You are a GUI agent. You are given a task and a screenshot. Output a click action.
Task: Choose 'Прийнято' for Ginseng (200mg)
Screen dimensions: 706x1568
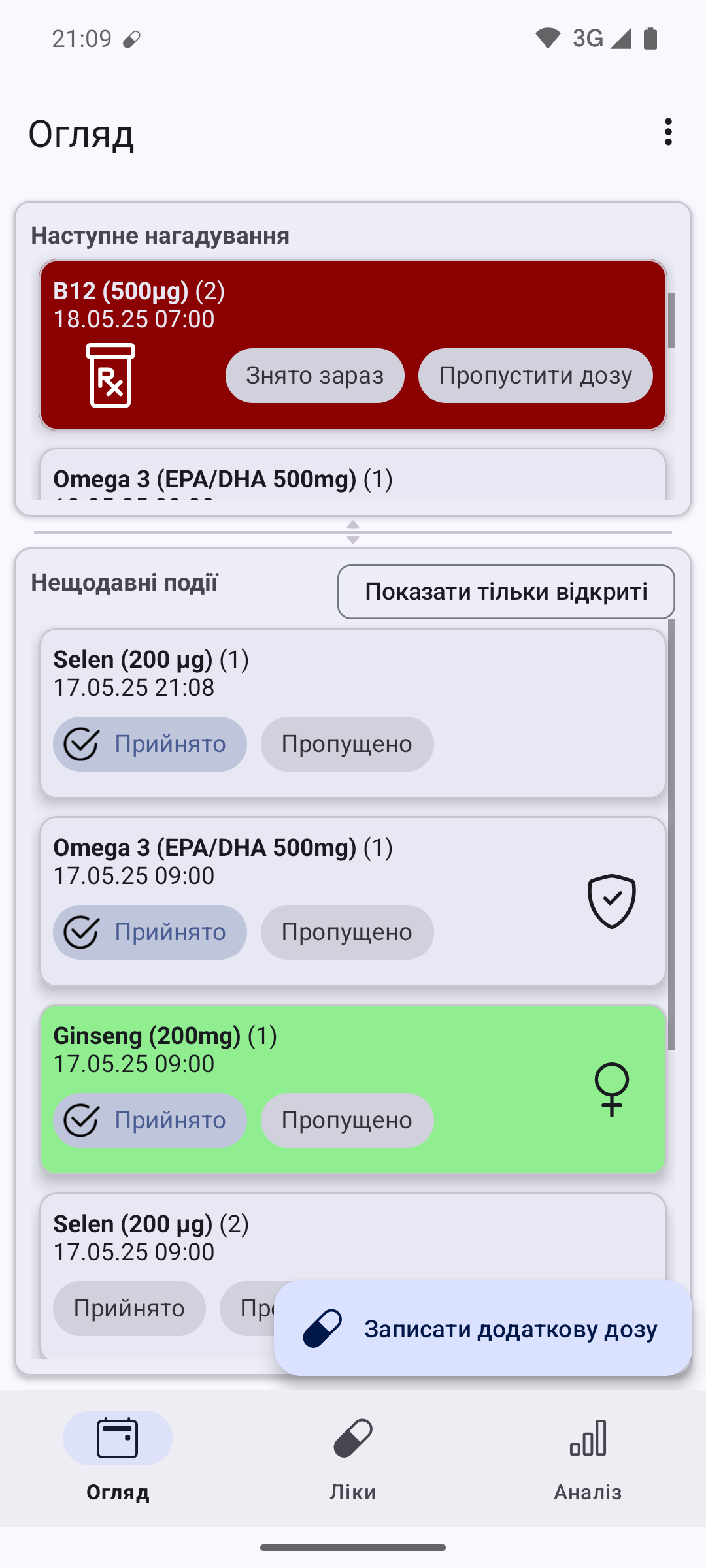pyautogui.click(x=150, y=1120)
